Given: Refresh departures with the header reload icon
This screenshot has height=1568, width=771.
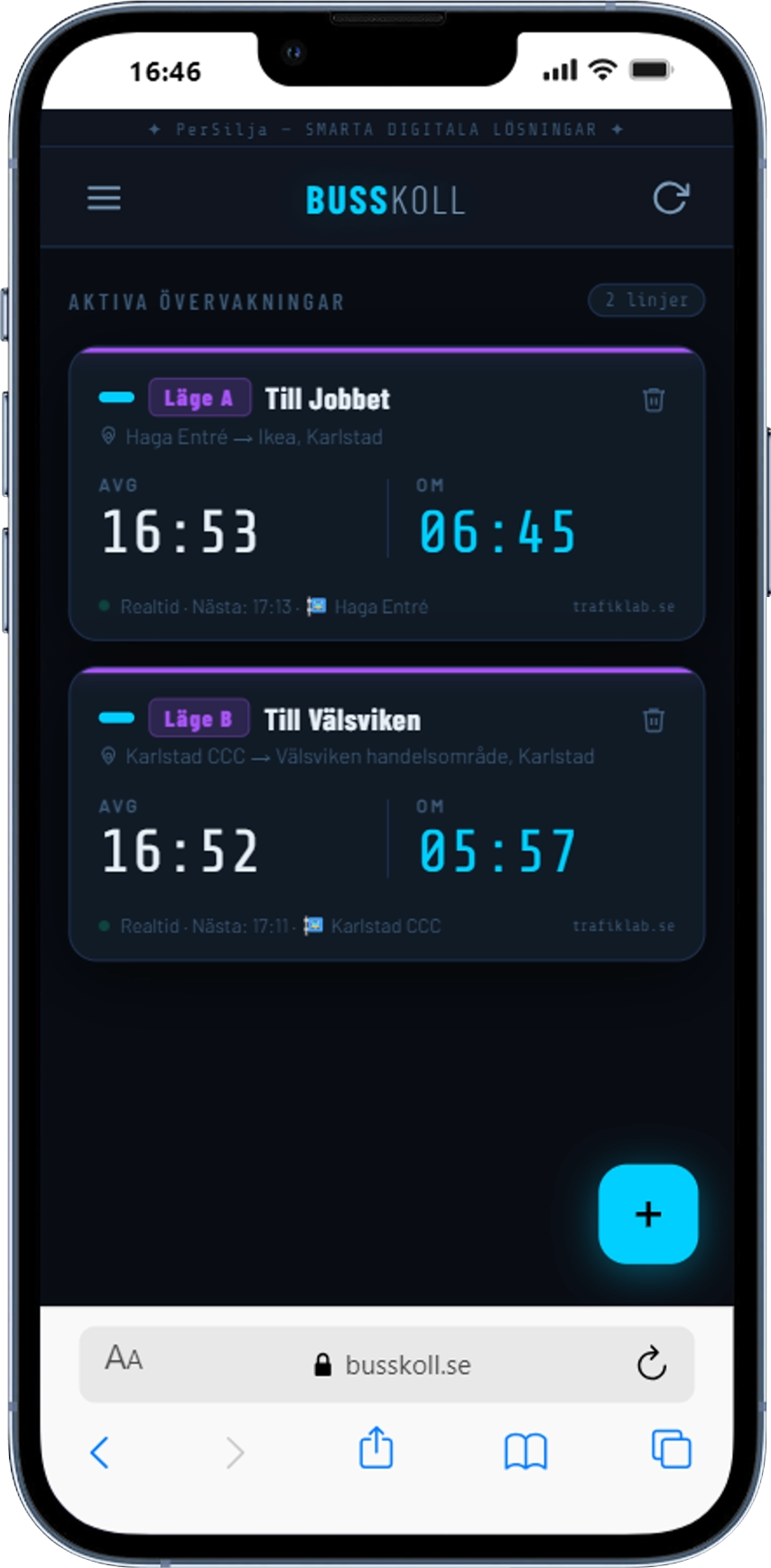Looking at the screenshot, I should [670, 198].
